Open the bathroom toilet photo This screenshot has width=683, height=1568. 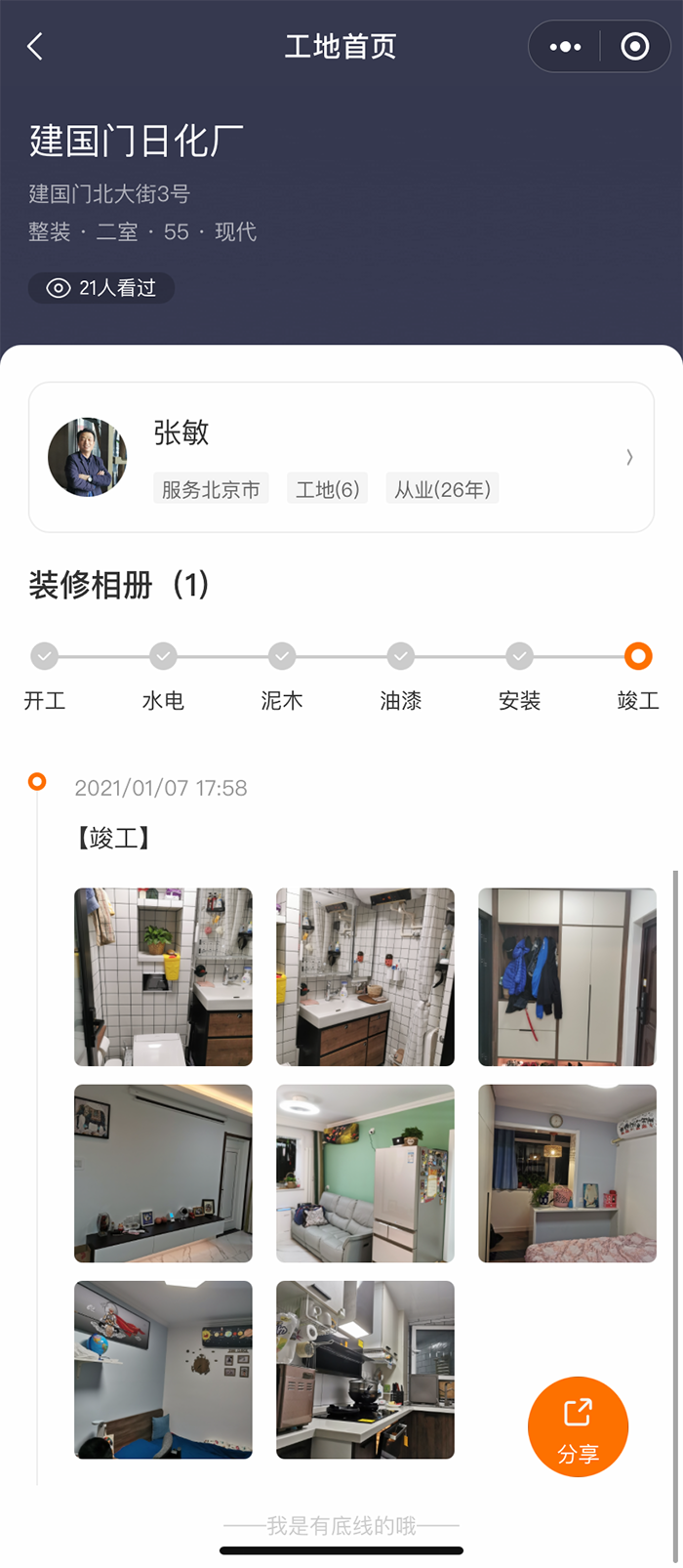pyautogui.click(x=163, y=976)
